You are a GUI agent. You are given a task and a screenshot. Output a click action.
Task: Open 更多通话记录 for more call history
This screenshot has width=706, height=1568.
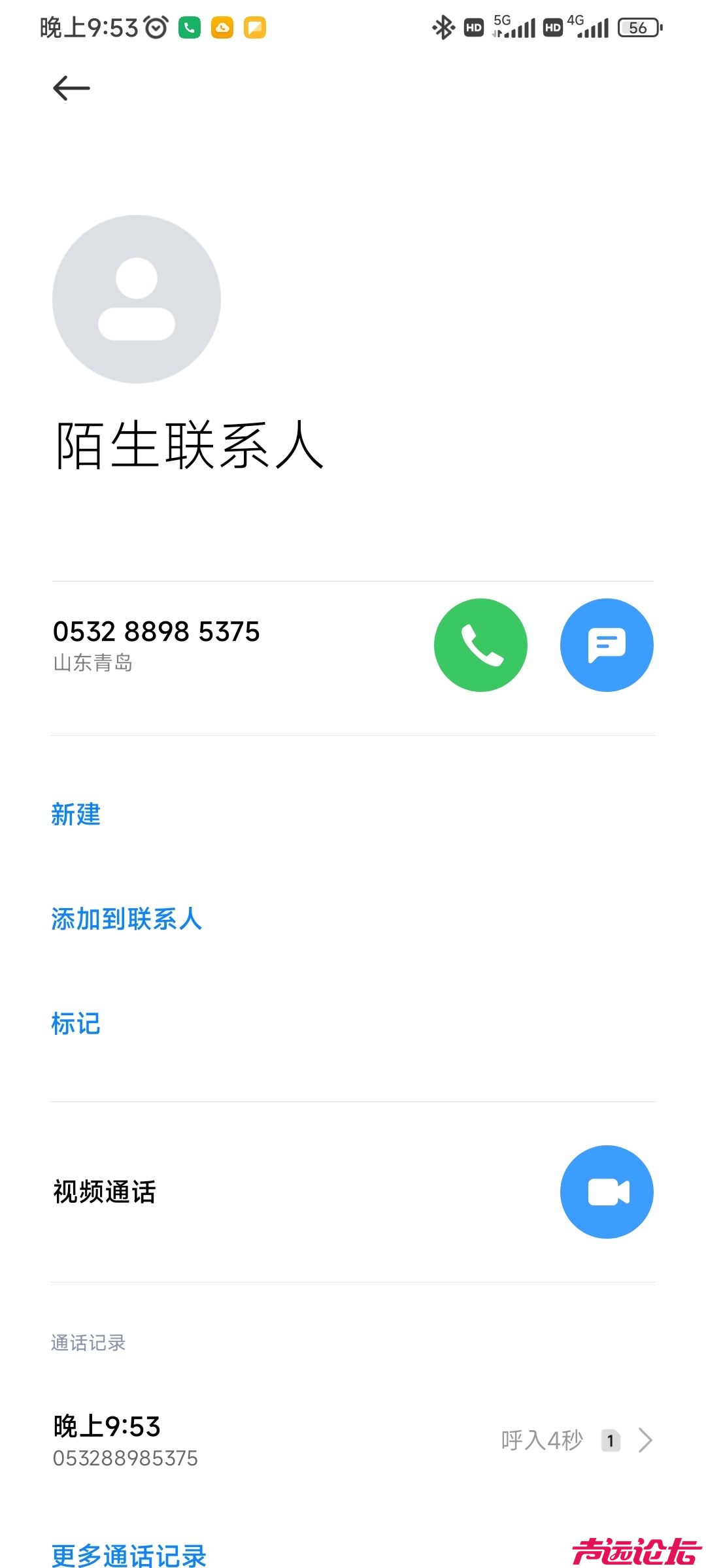point(129,1555)
